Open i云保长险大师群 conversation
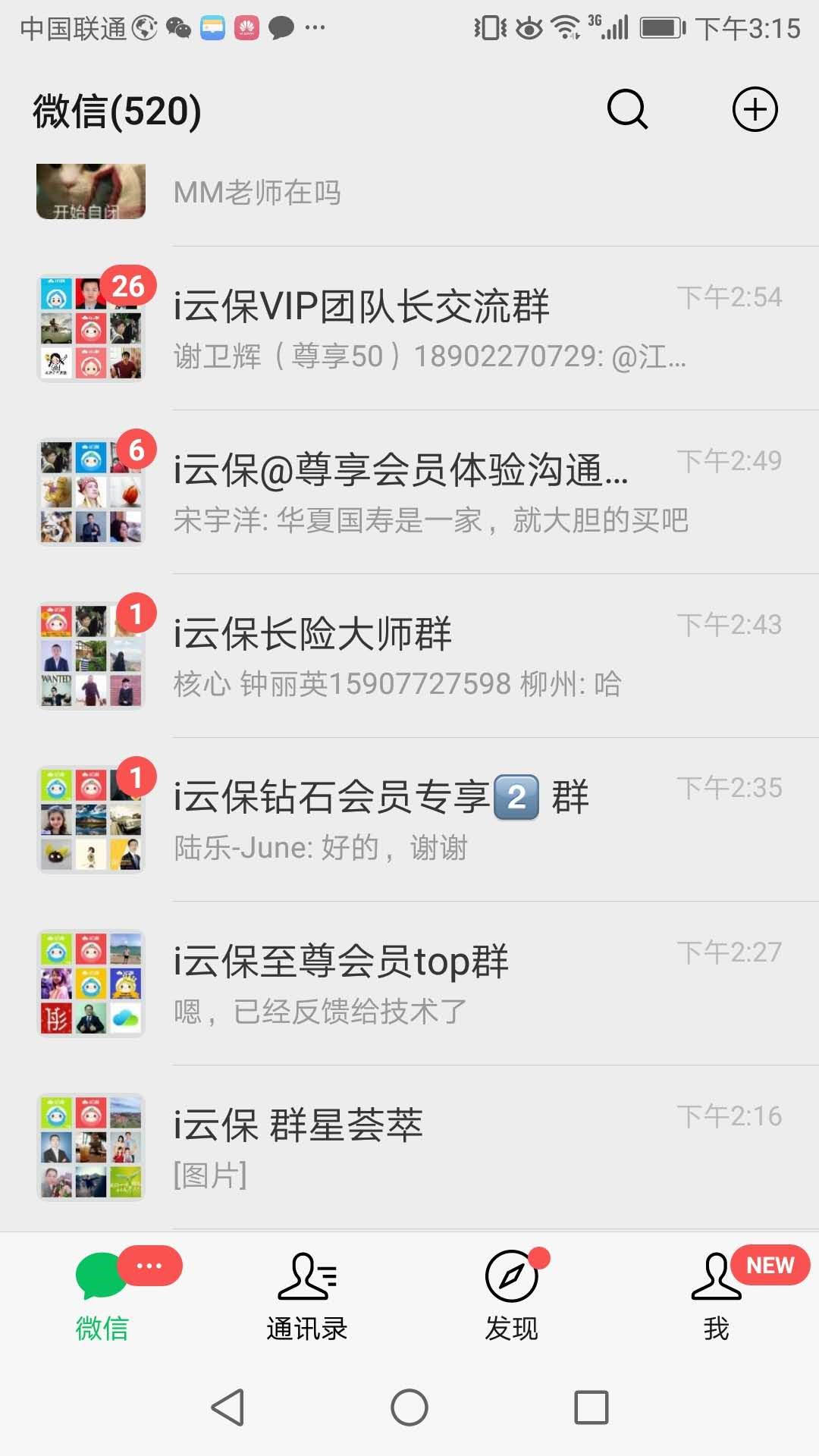This screenshot has height=1456, width=819. [x=425, y=656]
